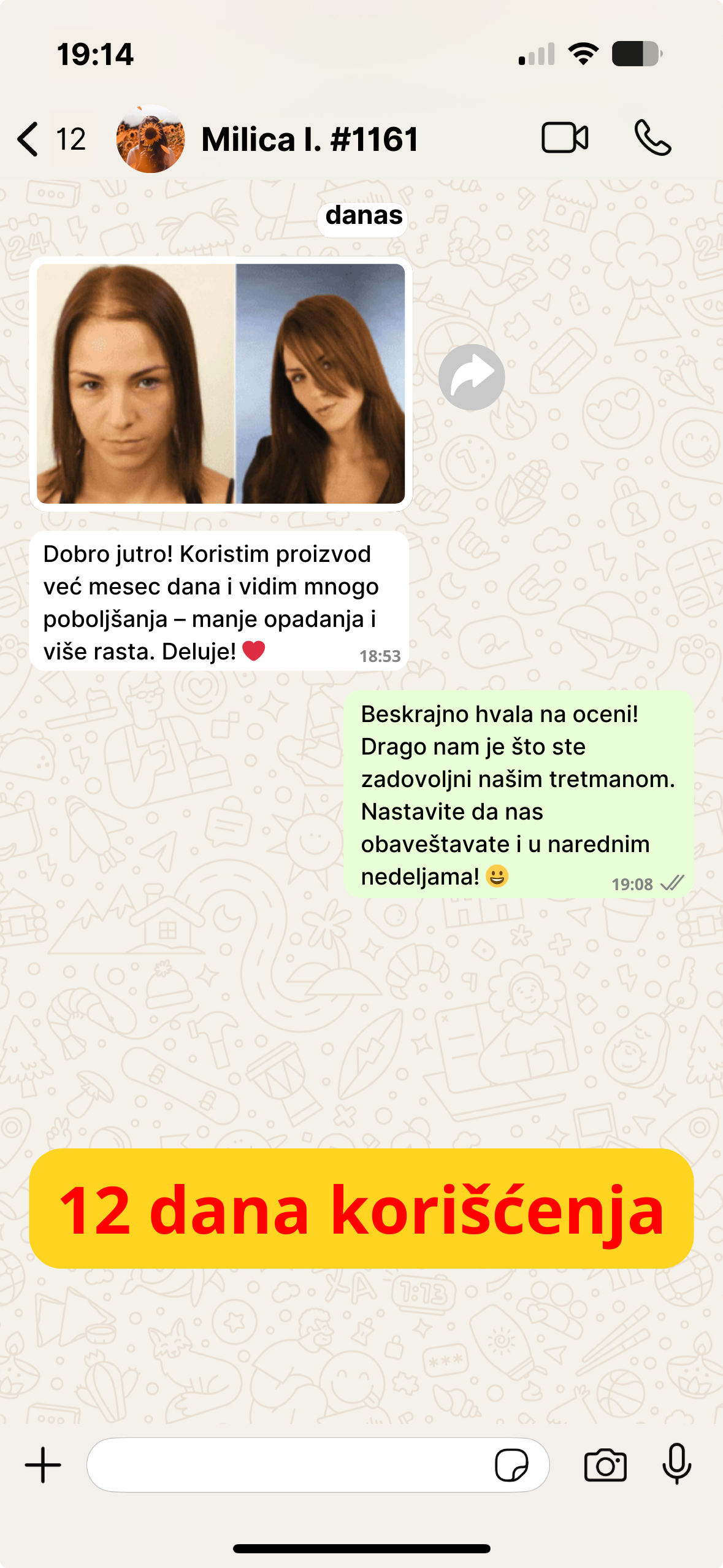This screenshot has height=1568, width=723.
Task: Record a voice message with the microphone
Action: click(677, 1464)
